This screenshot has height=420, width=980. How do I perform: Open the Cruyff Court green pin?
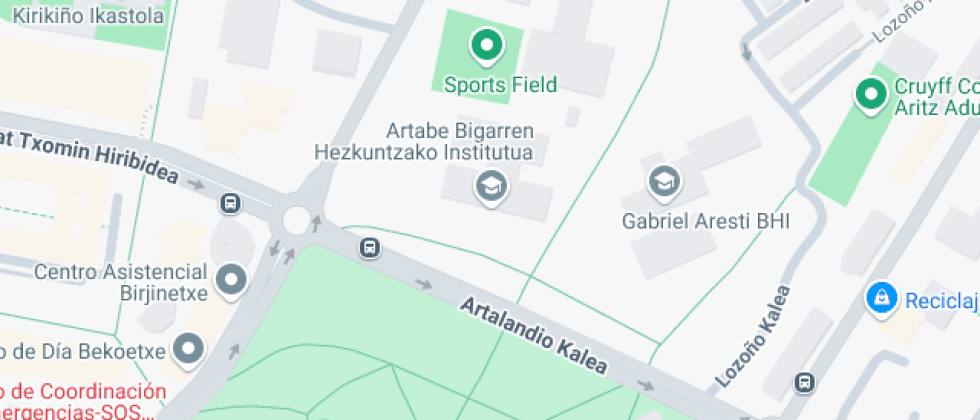871,96
